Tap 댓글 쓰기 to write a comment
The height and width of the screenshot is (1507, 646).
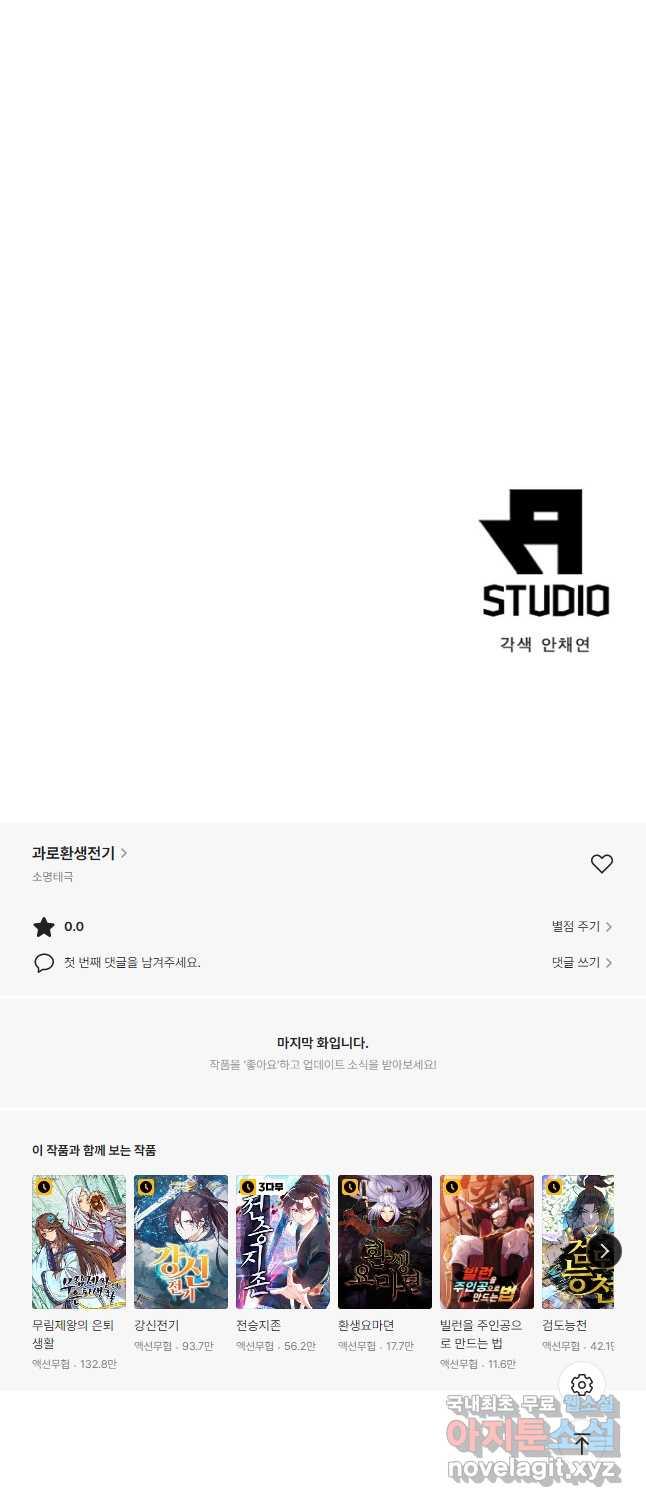[581, 962]
